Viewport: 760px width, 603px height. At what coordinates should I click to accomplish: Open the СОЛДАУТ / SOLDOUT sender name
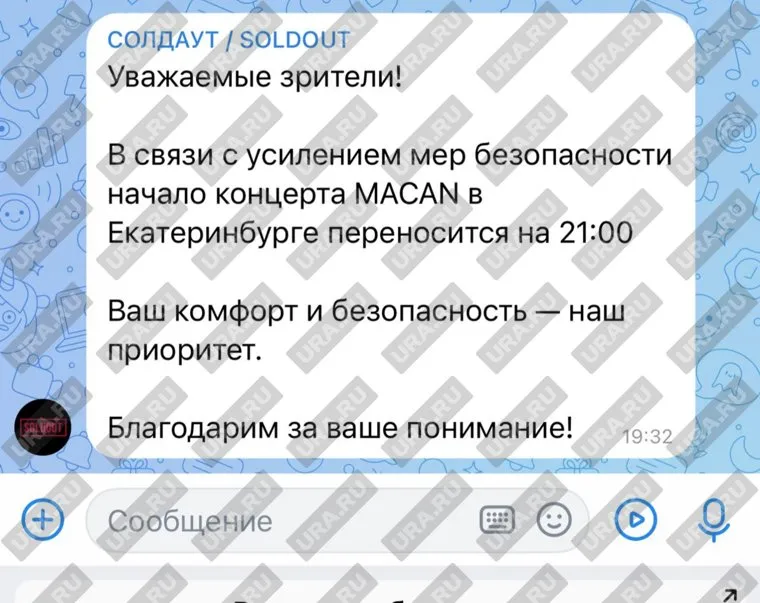(x=228, y=40)
